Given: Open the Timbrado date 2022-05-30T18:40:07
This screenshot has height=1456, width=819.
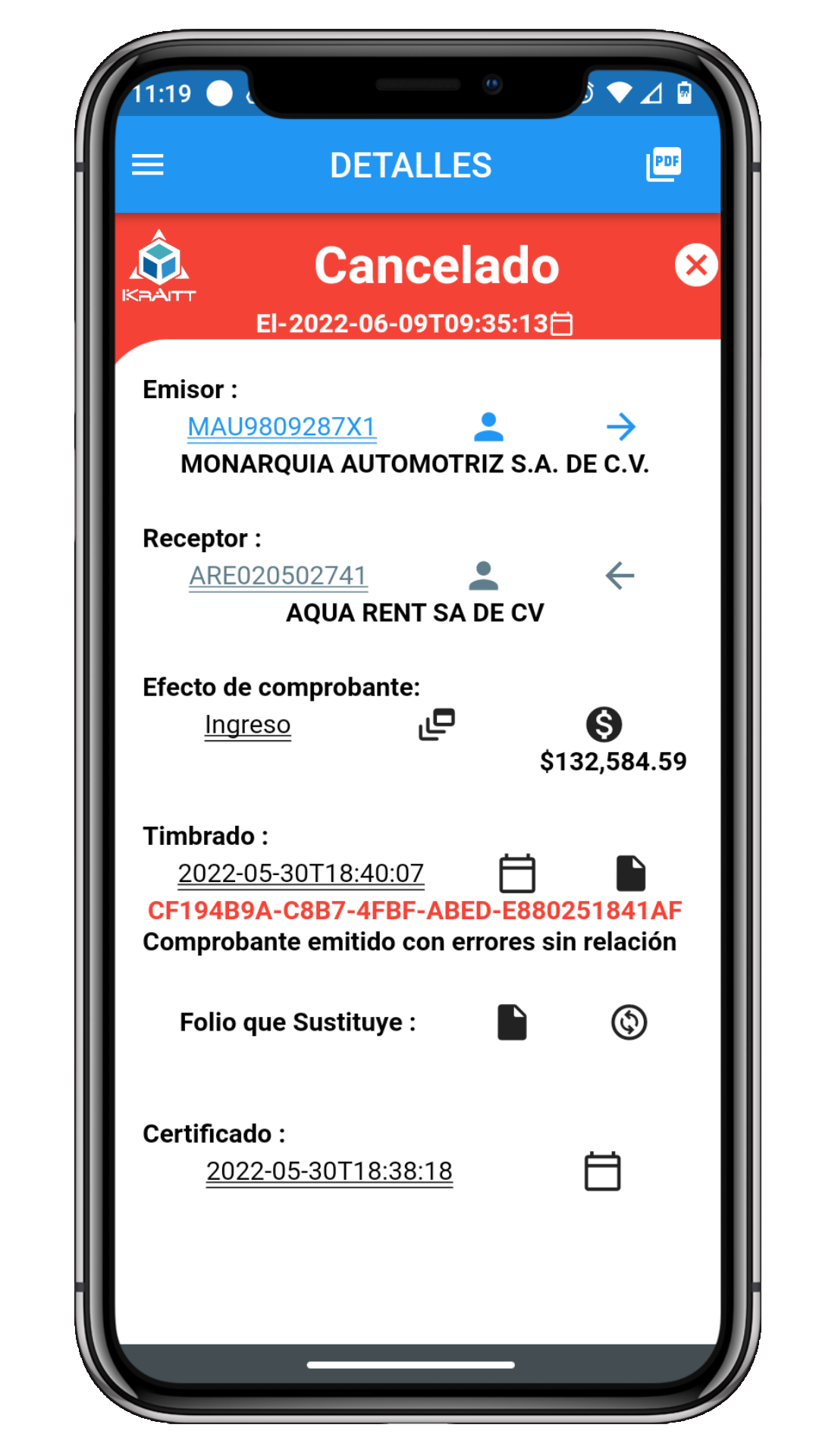Looking at the screenshot, I should [300, 874].
